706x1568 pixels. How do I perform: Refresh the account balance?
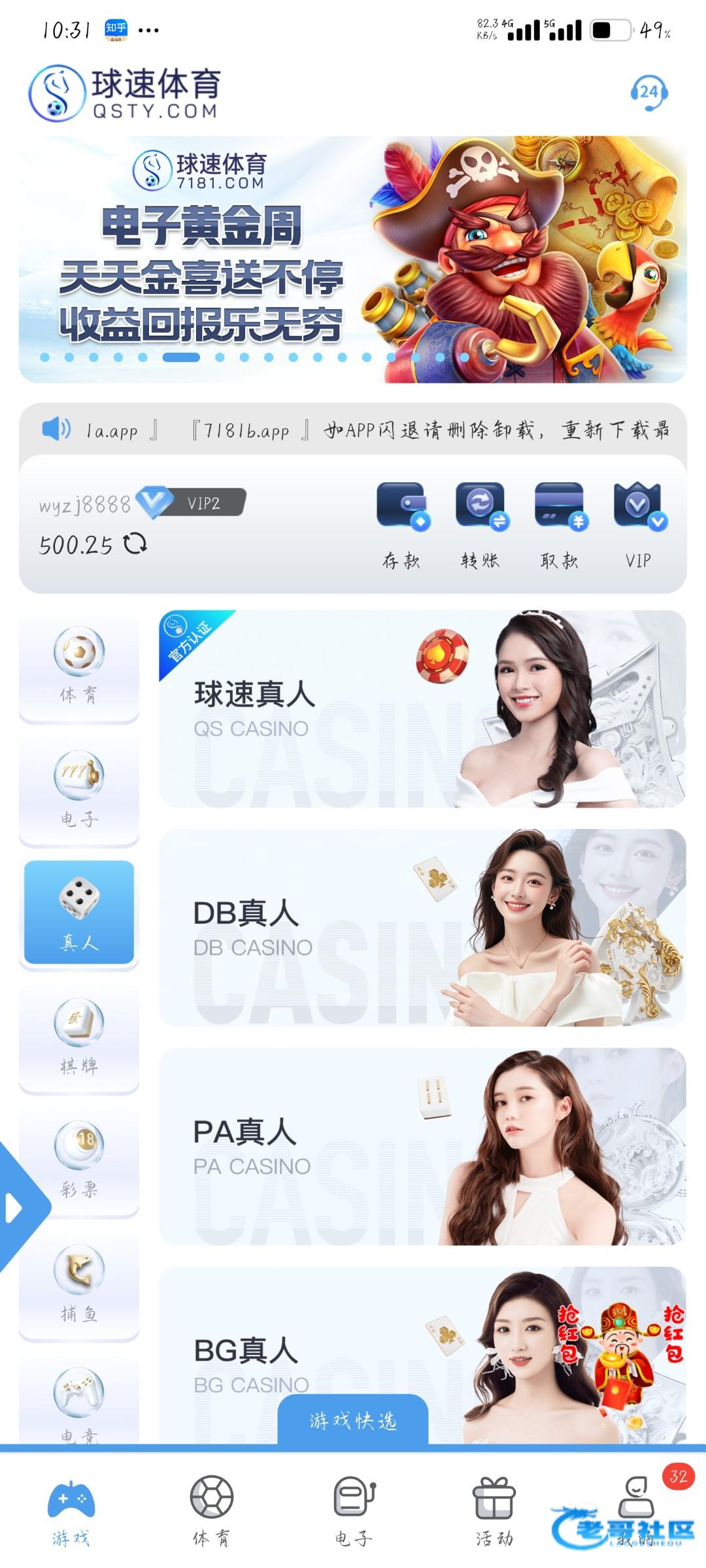tap(135, 544)
